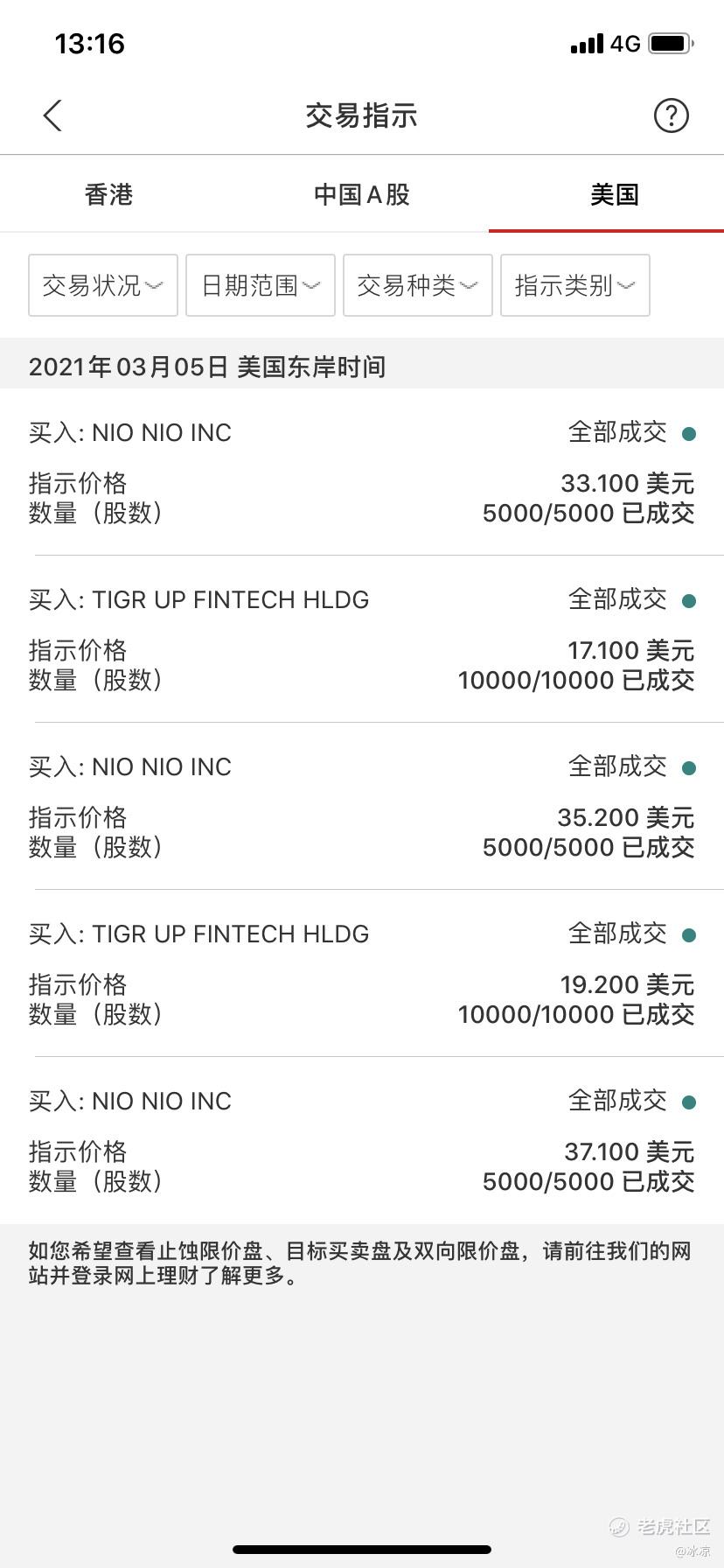
Task: Open the help question mark icon
Action: click(671, 115)
